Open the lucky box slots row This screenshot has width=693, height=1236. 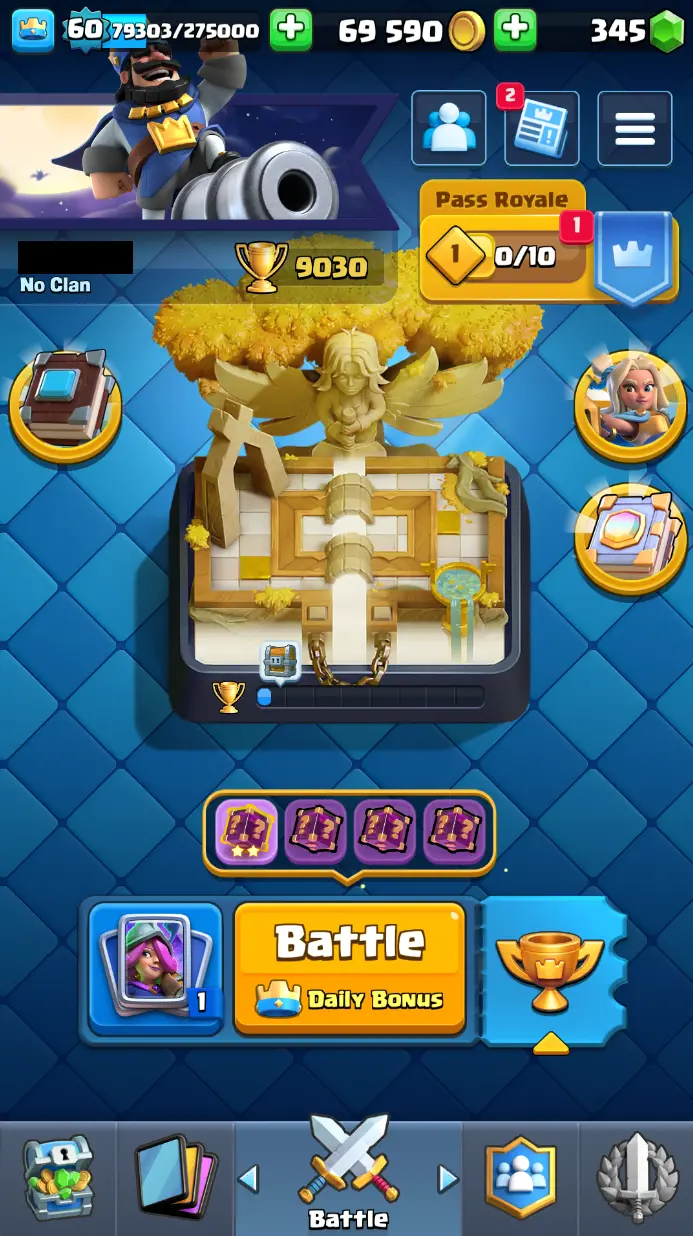349,832
